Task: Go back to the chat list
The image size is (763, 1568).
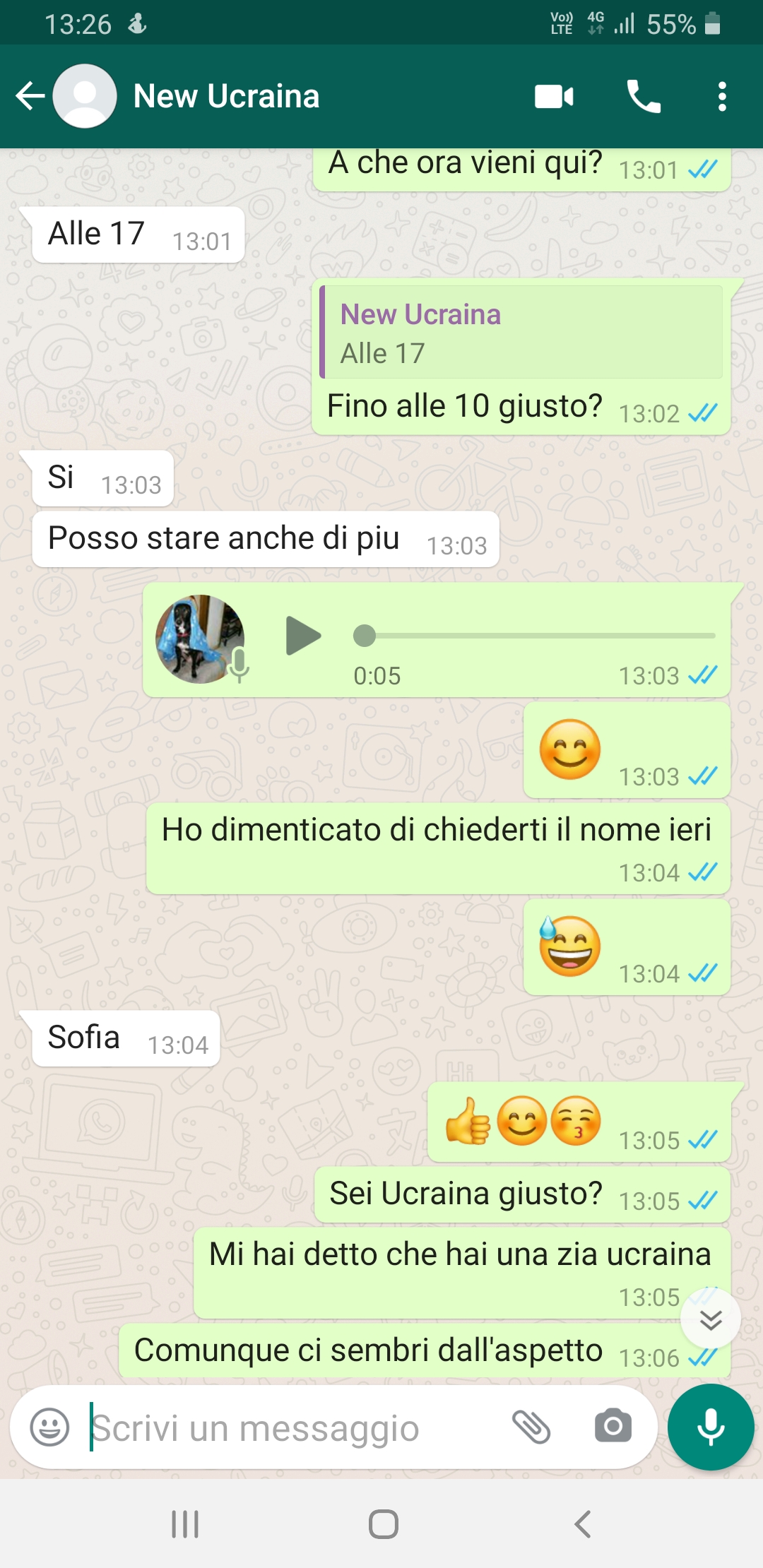Action: (30, 96)
